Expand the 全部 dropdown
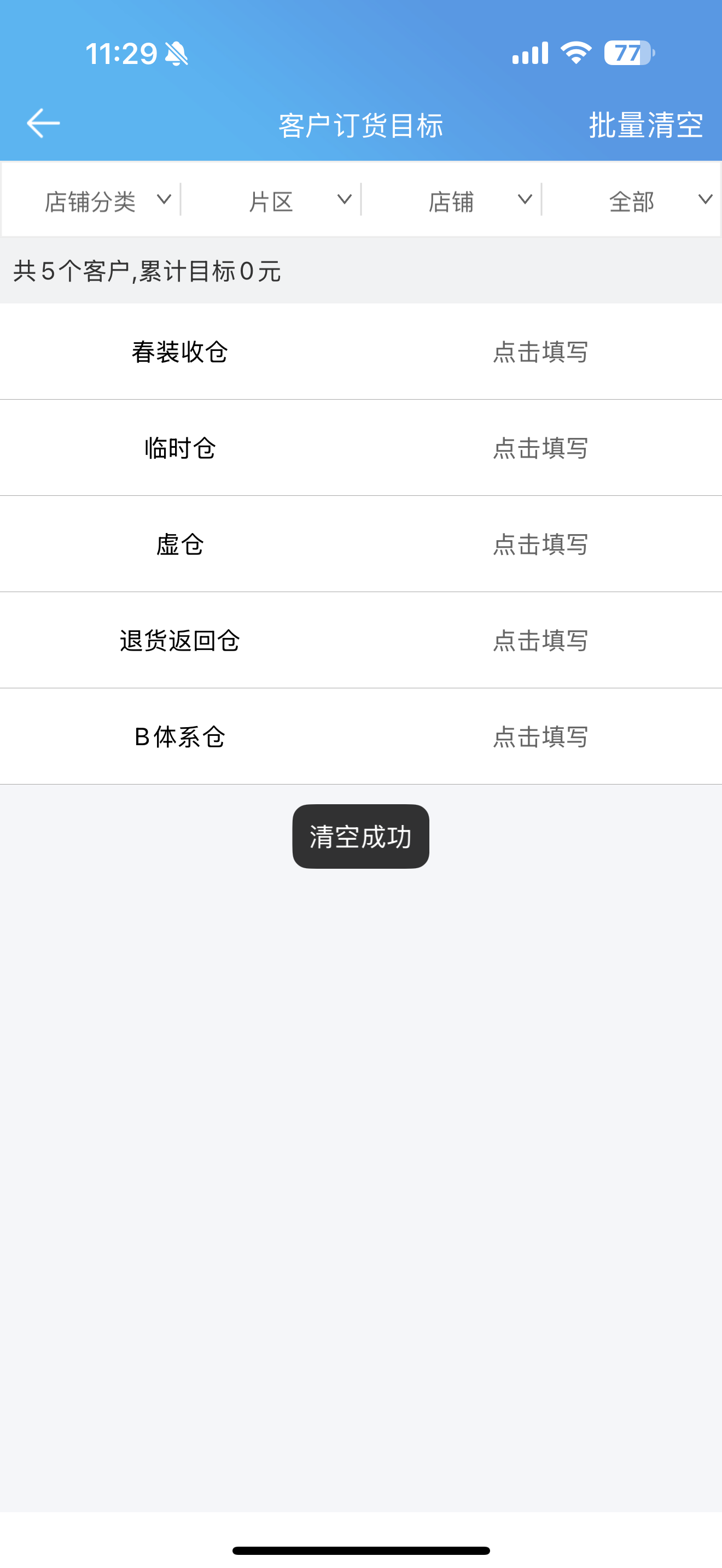 click(632, 200)
